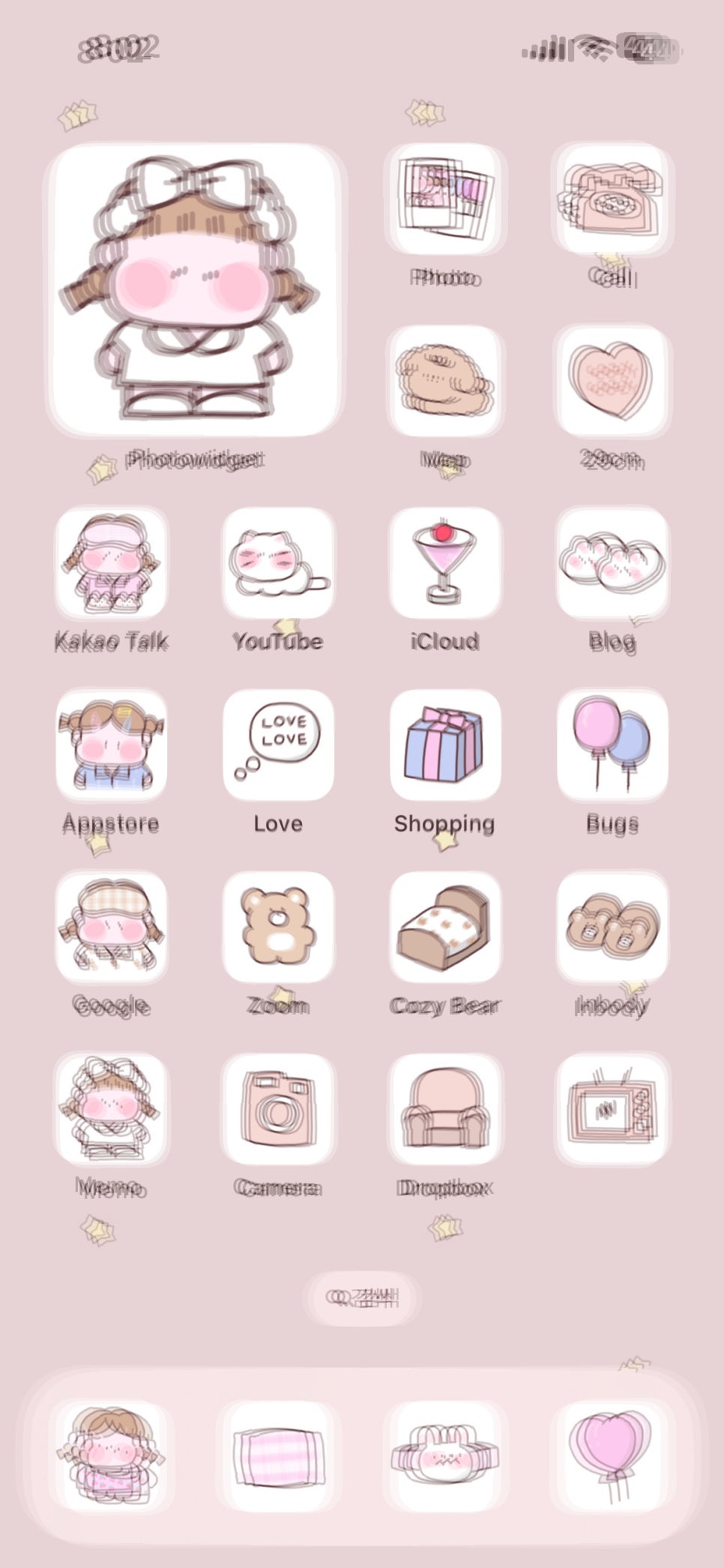Viewport: 724px width, 1568px height.
Task: Launch the Inbody app
Action: pos(612,927)
